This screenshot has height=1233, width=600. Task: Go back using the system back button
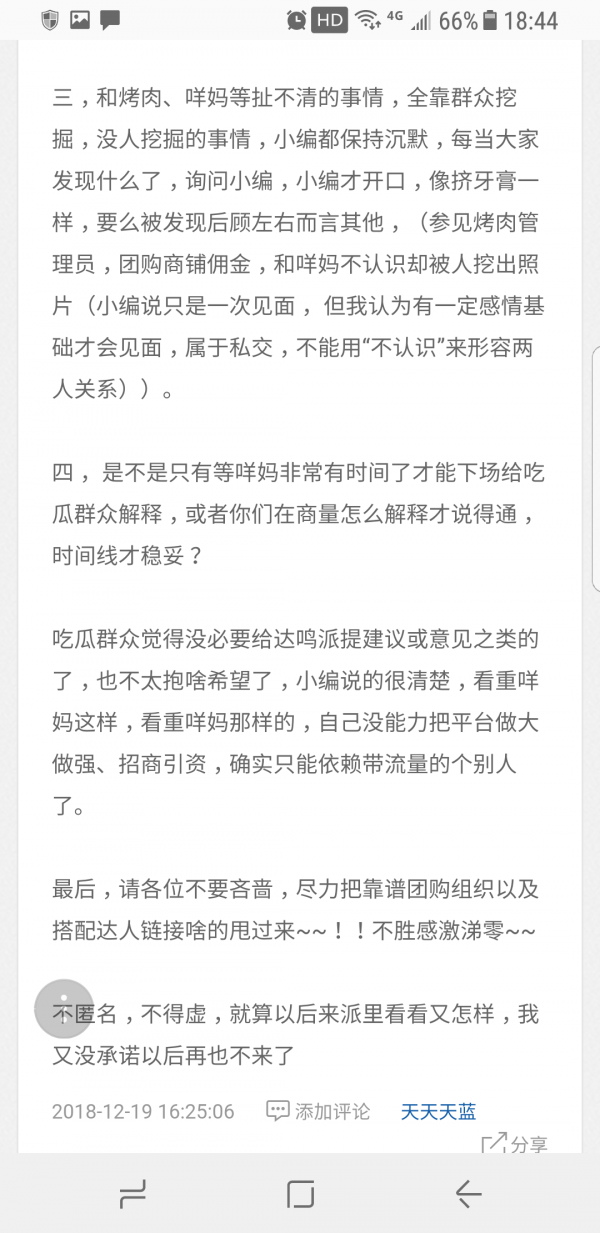point(468,1193)
